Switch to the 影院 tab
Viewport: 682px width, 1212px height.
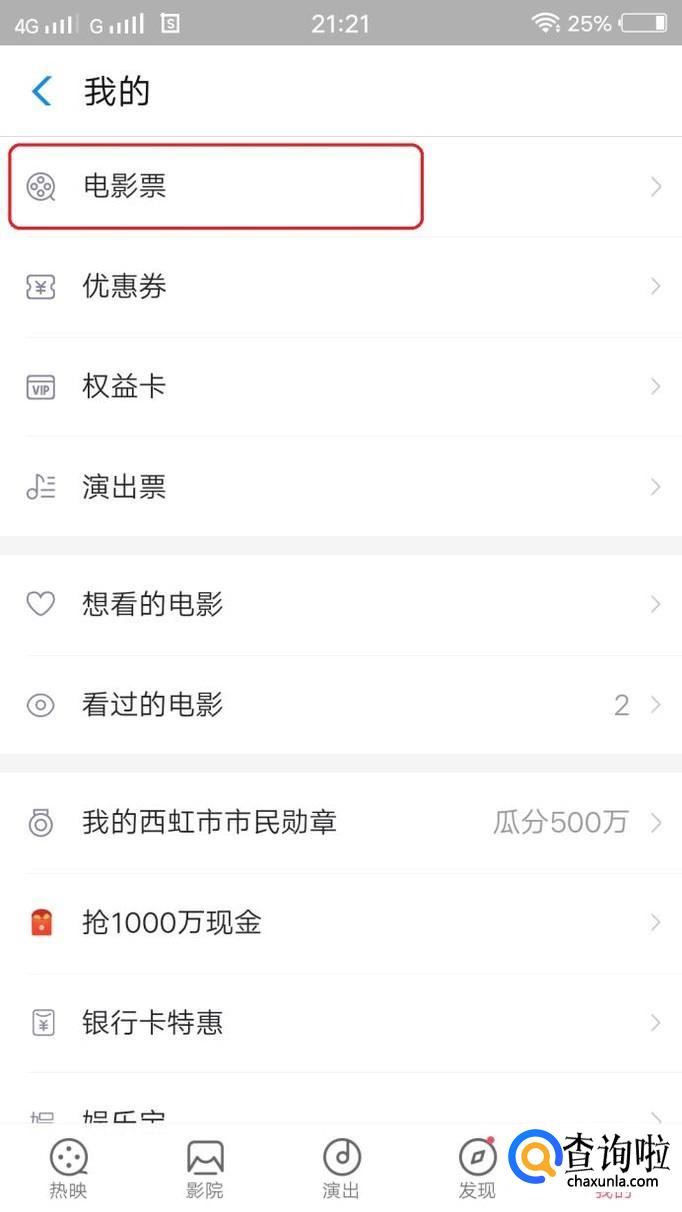click(x=205, y=1168)
